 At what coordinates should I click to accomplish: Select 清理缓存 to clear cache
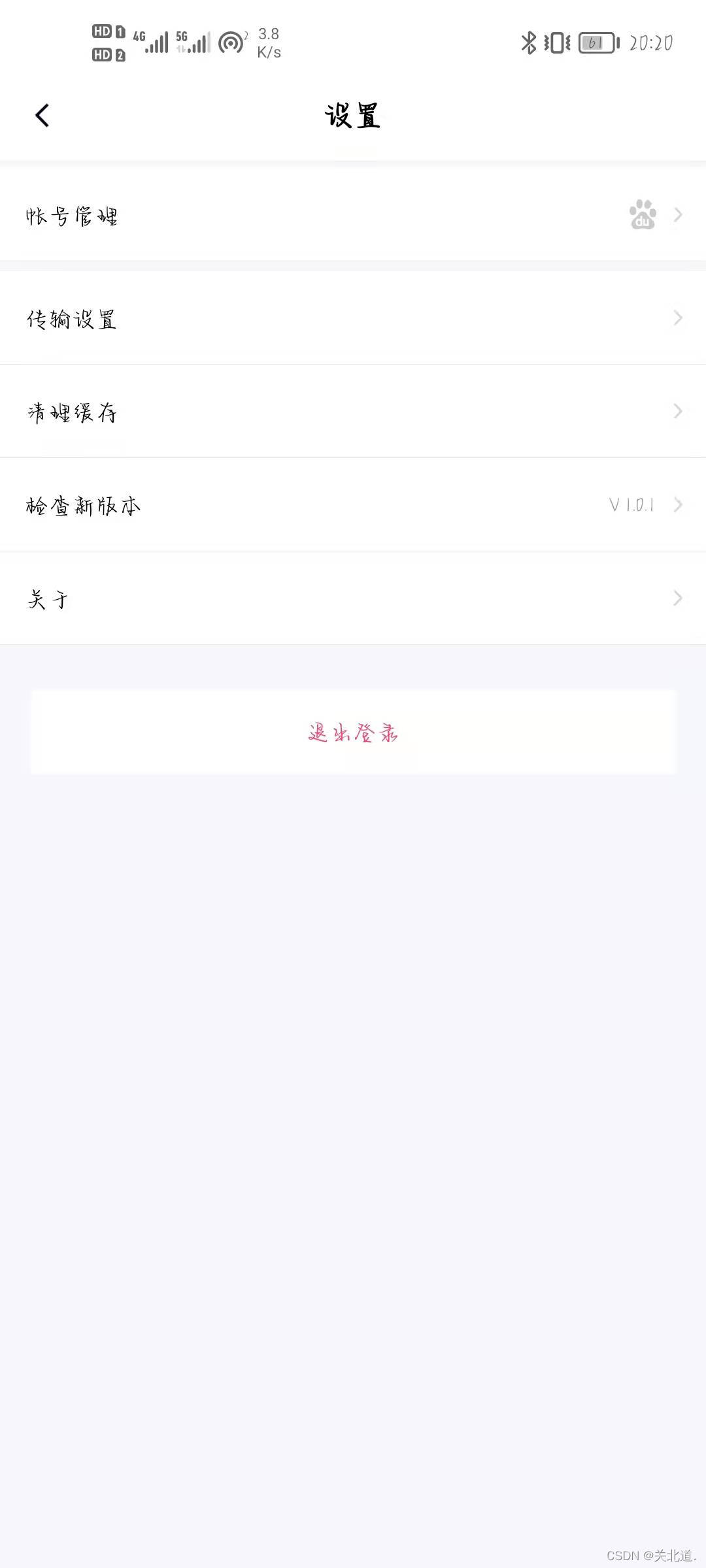tap(353, 412)
